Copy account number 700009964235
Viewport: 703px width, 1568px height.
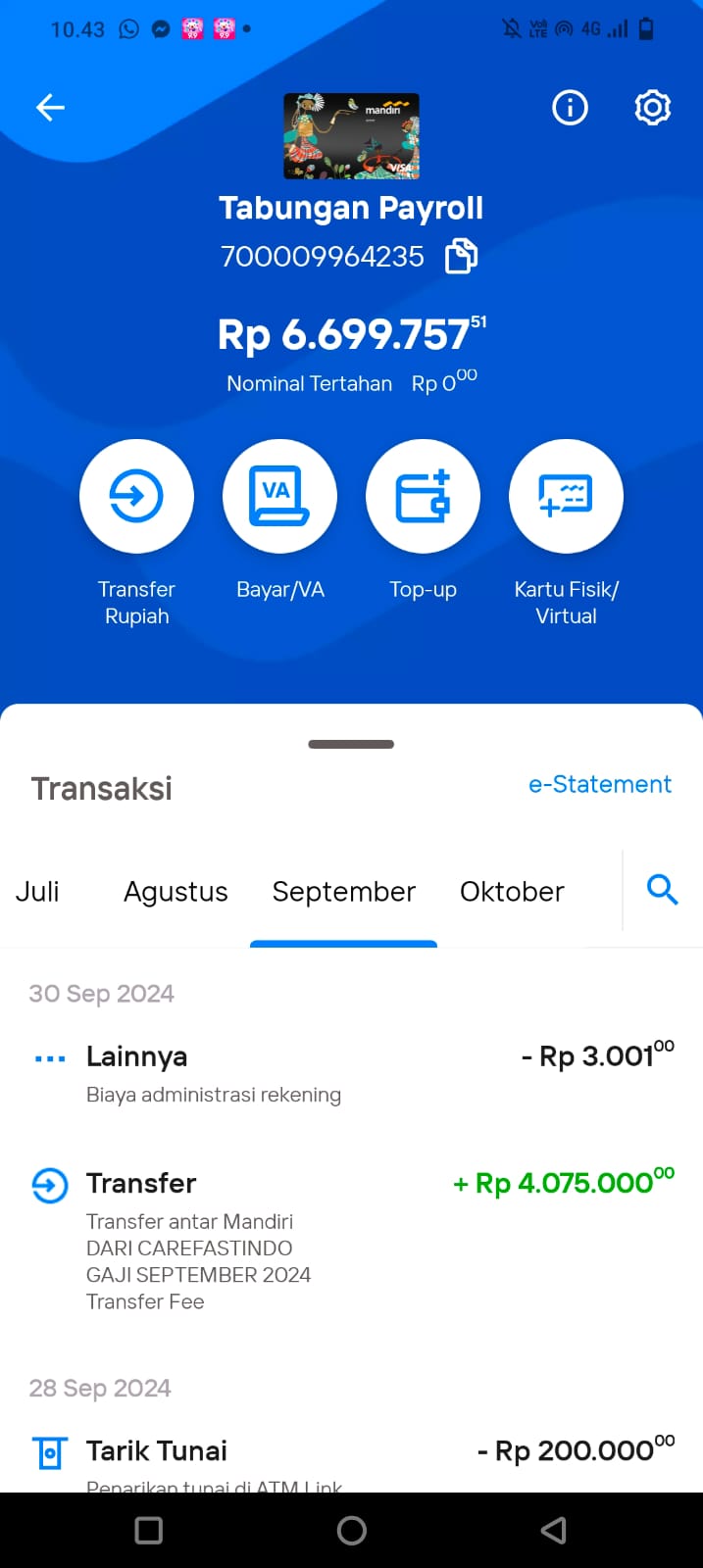click(x=461, y=257)
